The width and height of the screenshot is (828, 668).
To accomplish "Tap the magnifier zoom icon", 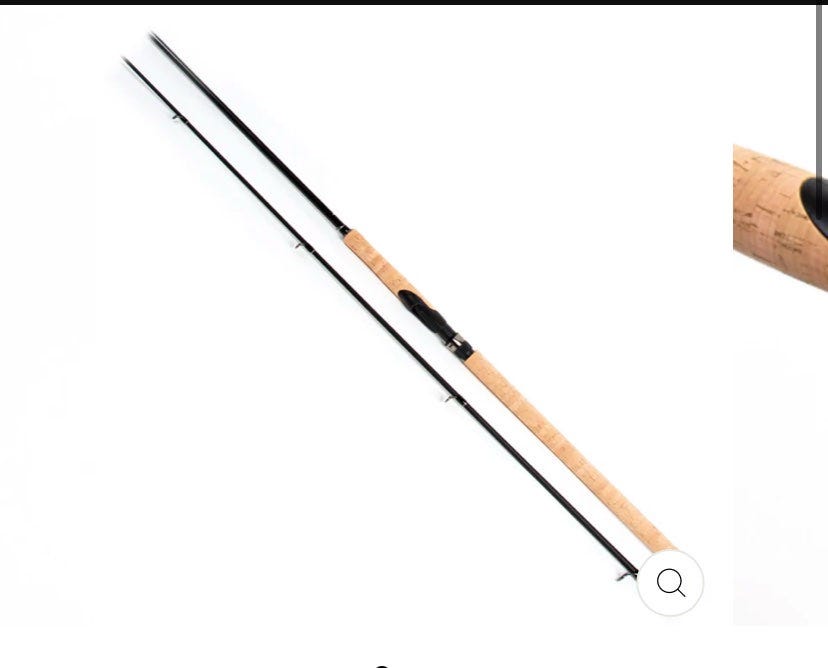I will tap(670, 583).
